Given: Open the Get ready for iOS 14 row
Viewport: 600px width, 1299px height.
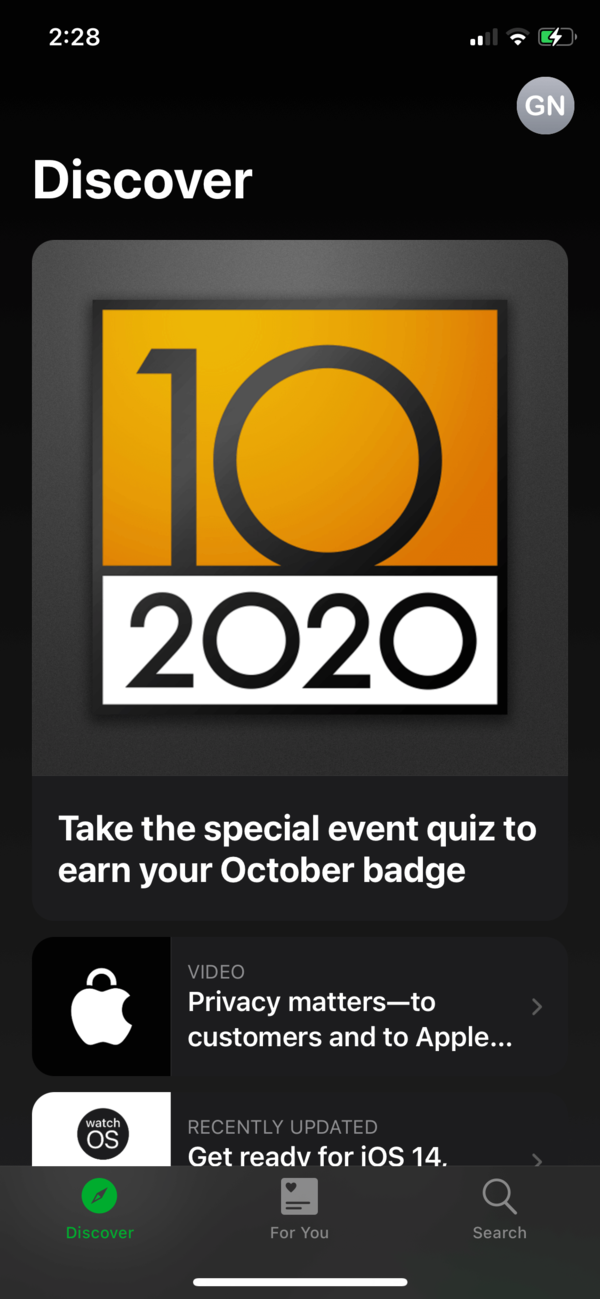Looking at the screenshot, I should pyautogui.click(x=300, y=1129).
